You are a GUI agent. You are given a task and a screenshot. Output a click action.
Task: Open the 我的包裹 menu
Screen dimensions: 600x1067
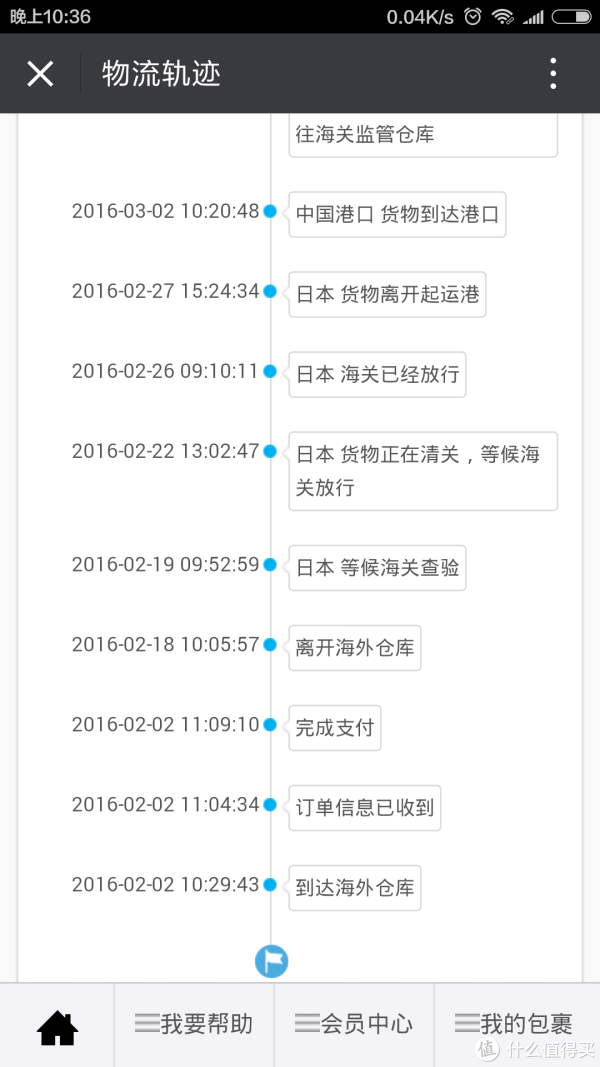(x=514, y=1024)
